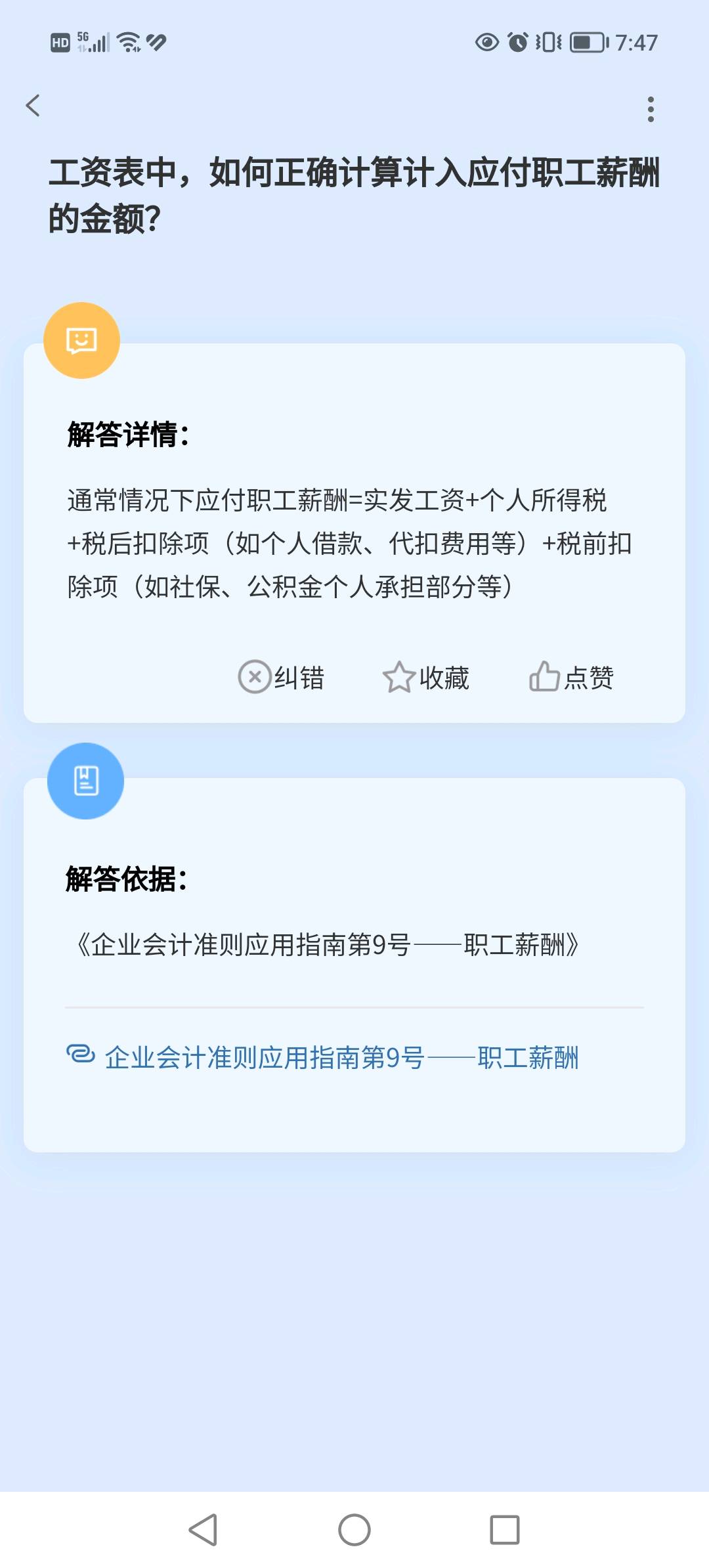Return to the phone home screen

coord(354,1530)
